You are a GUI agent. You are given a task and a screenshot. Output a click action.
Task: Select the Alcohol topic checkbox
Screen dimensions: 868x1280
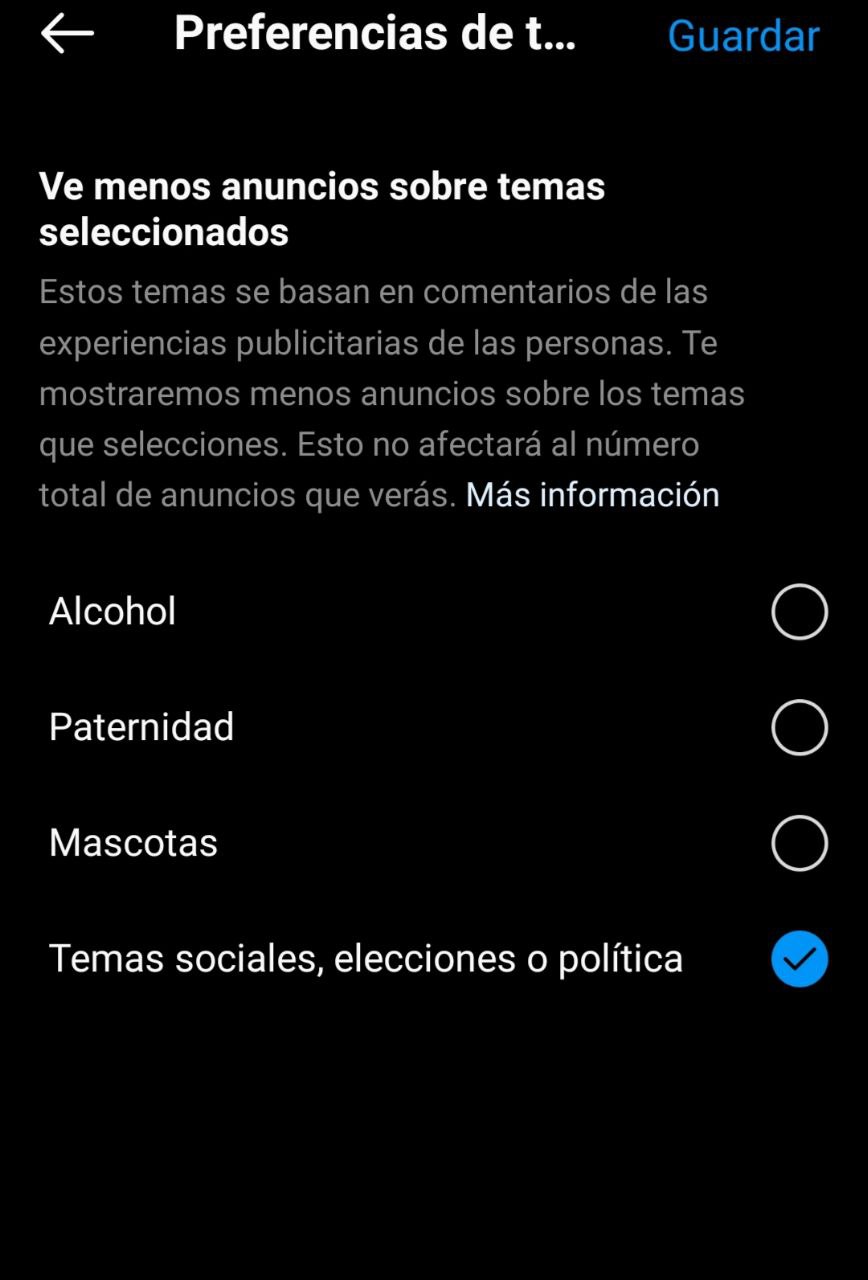[x=799, y=612]
